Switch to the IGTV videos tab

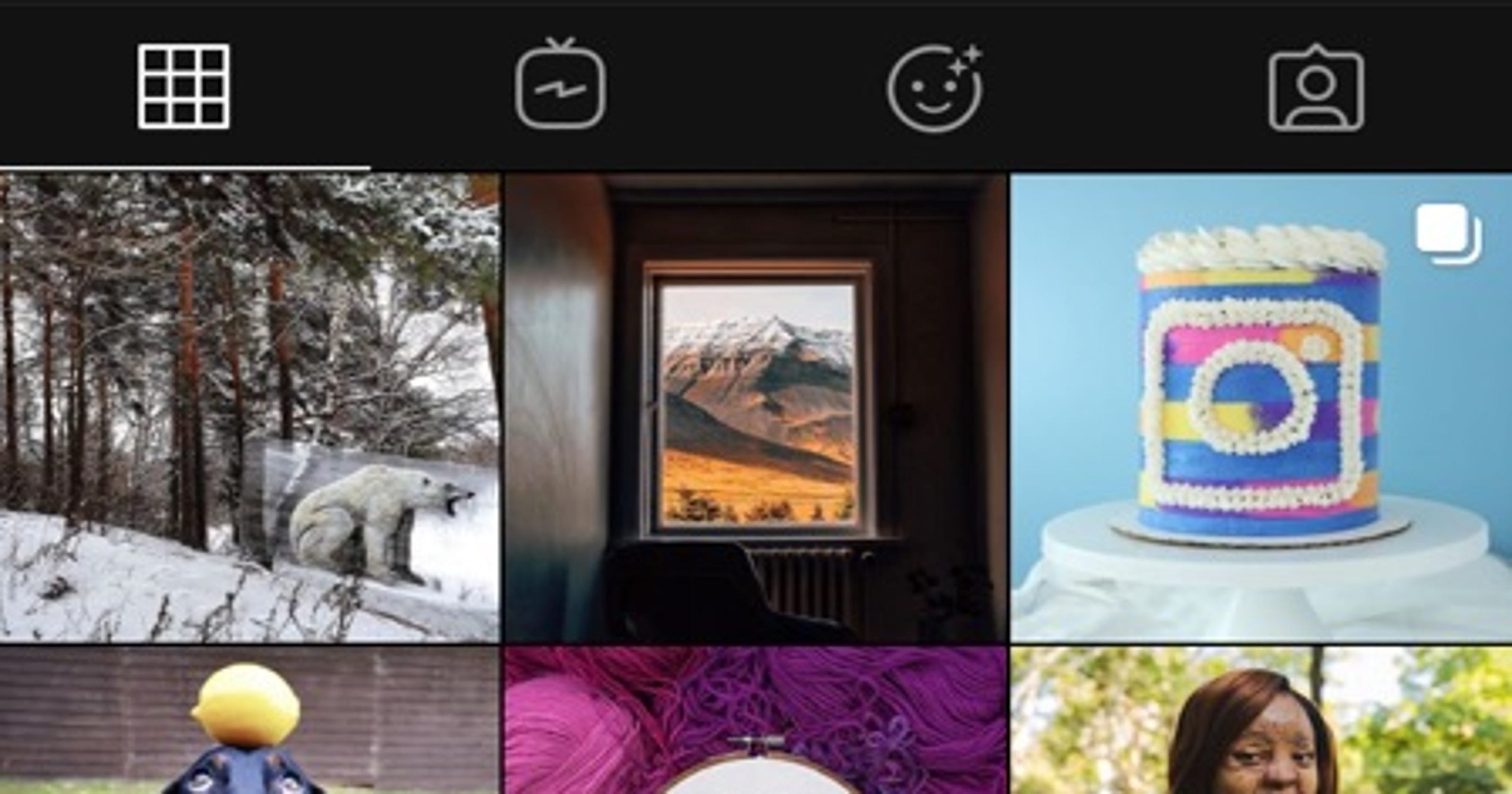pos(560,86)
